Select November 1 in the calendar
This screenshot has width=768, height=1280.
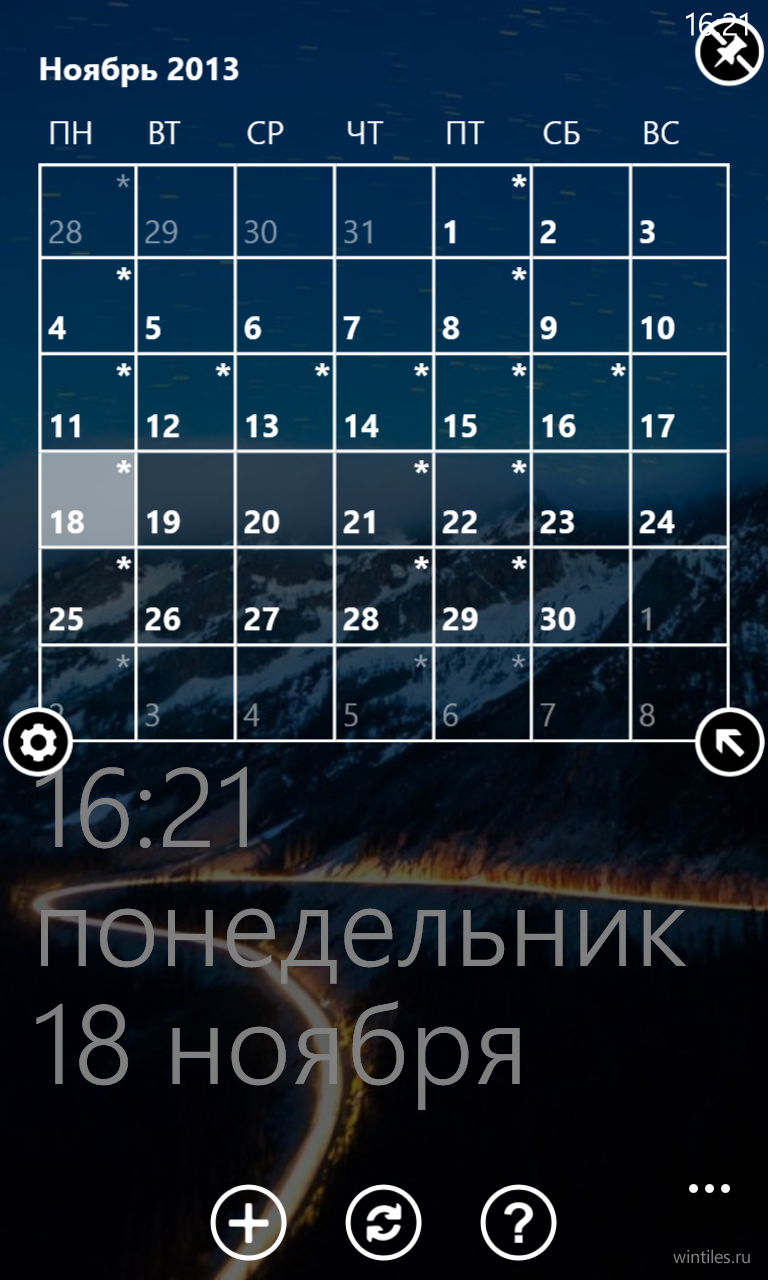coord(482,212)
